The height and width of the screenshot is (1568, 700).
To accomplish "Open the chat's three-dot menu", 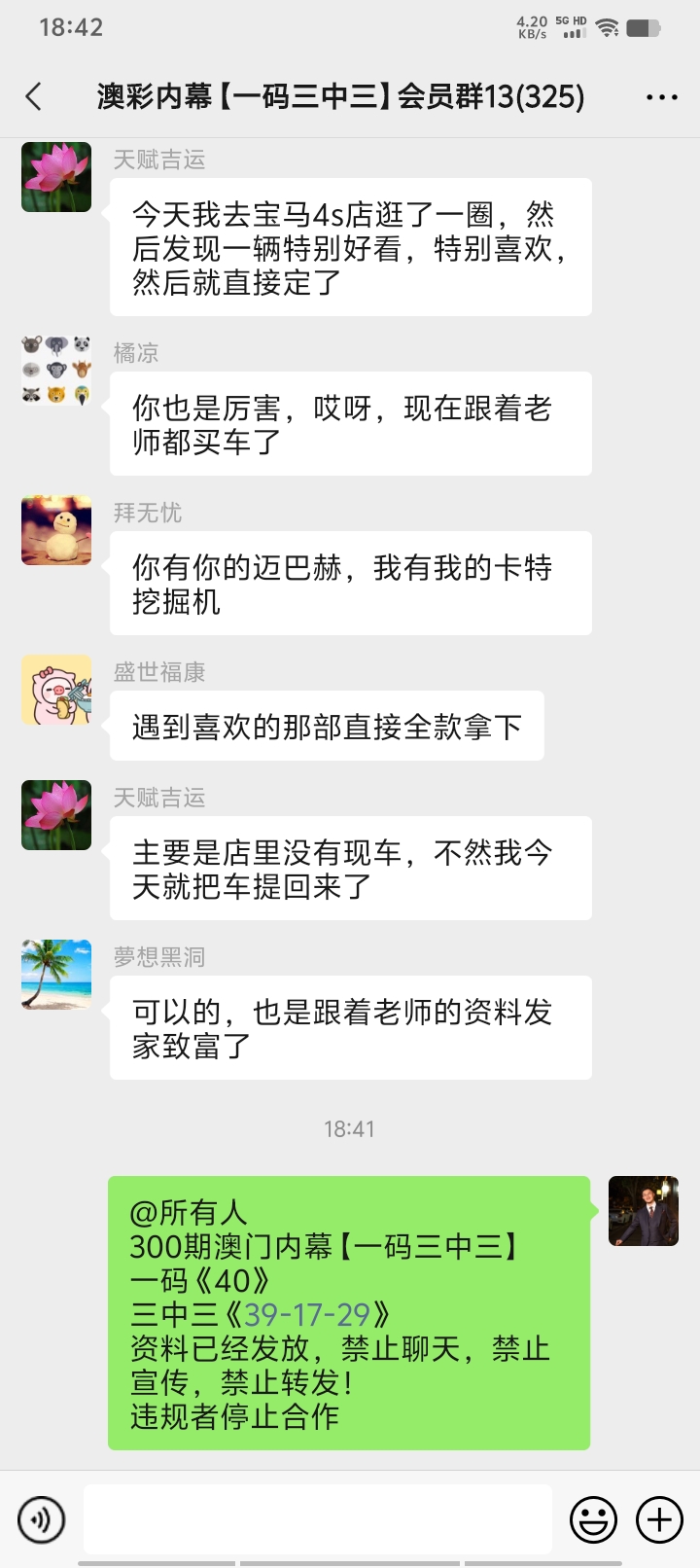I will pyautogui.click(x=661, y=97).
